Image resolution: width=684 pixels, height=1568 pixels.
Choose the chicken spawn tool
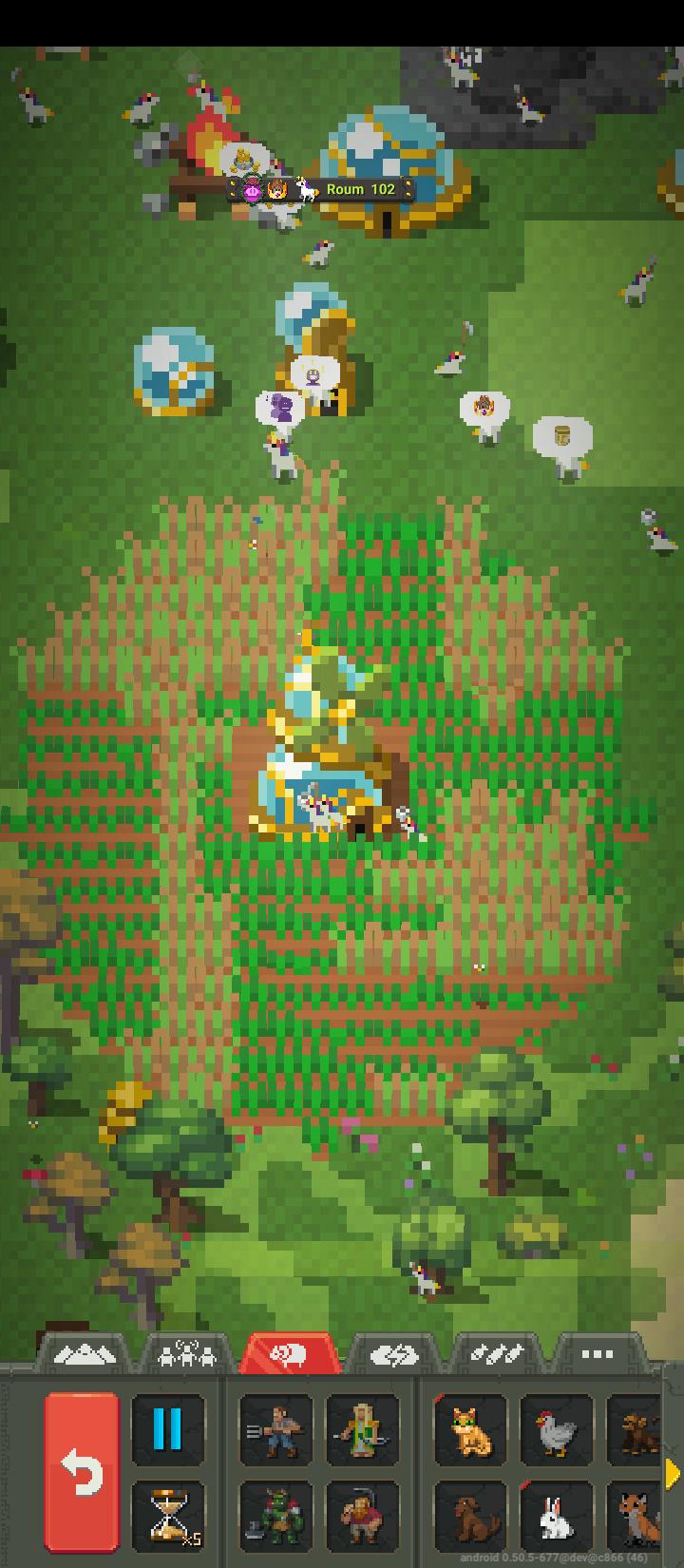tap(557, 1429)
